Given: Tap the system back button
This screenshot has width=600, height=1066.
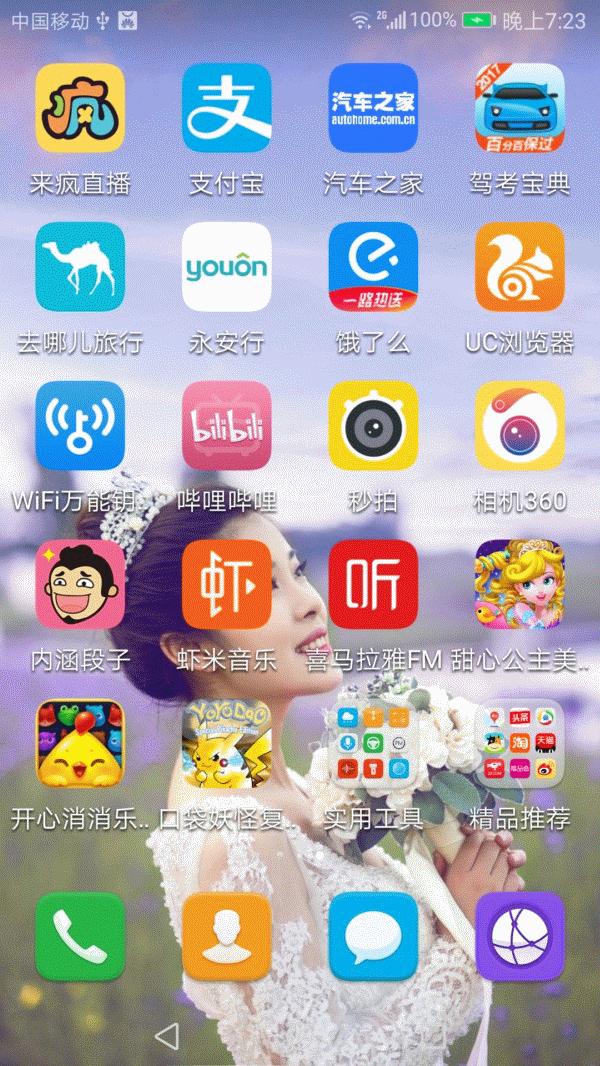Looking at the screenshot, I should [168, 1036].
